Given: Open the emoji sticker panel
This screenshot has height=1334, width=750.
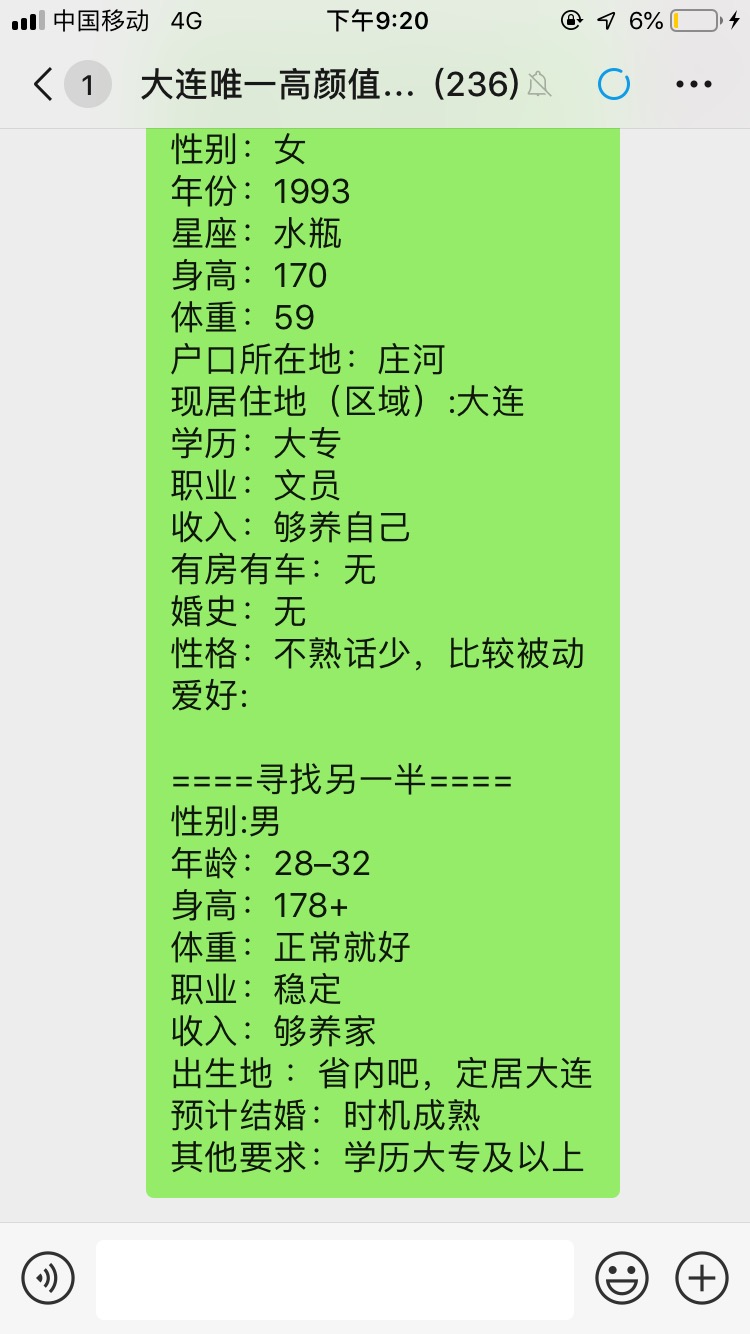Looking at the screenshot, I should click(x=622, y=1277).
